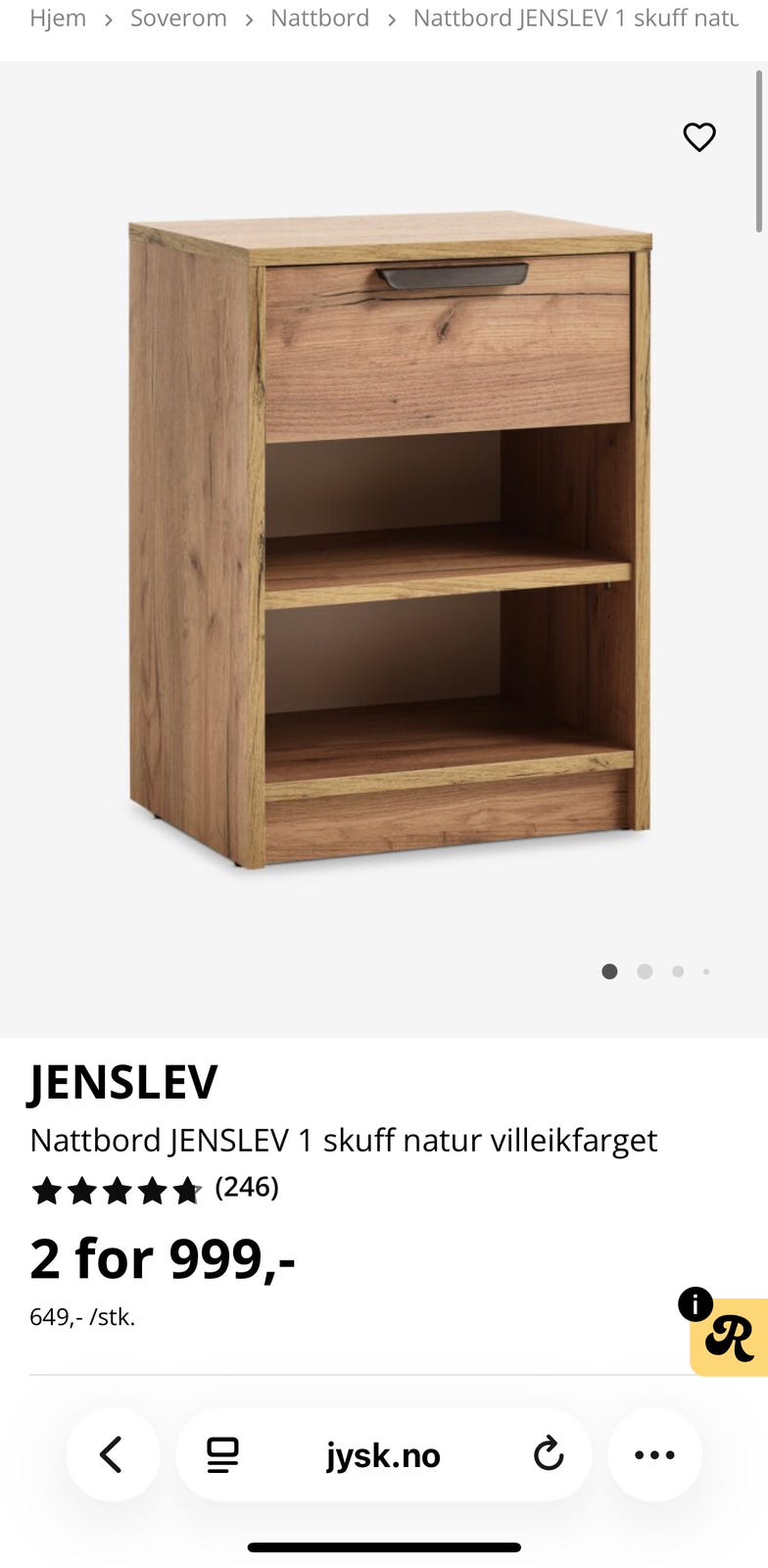768x1568 pixels.
Task: Go to the Hjem breadcrumb
Action: 58,18
